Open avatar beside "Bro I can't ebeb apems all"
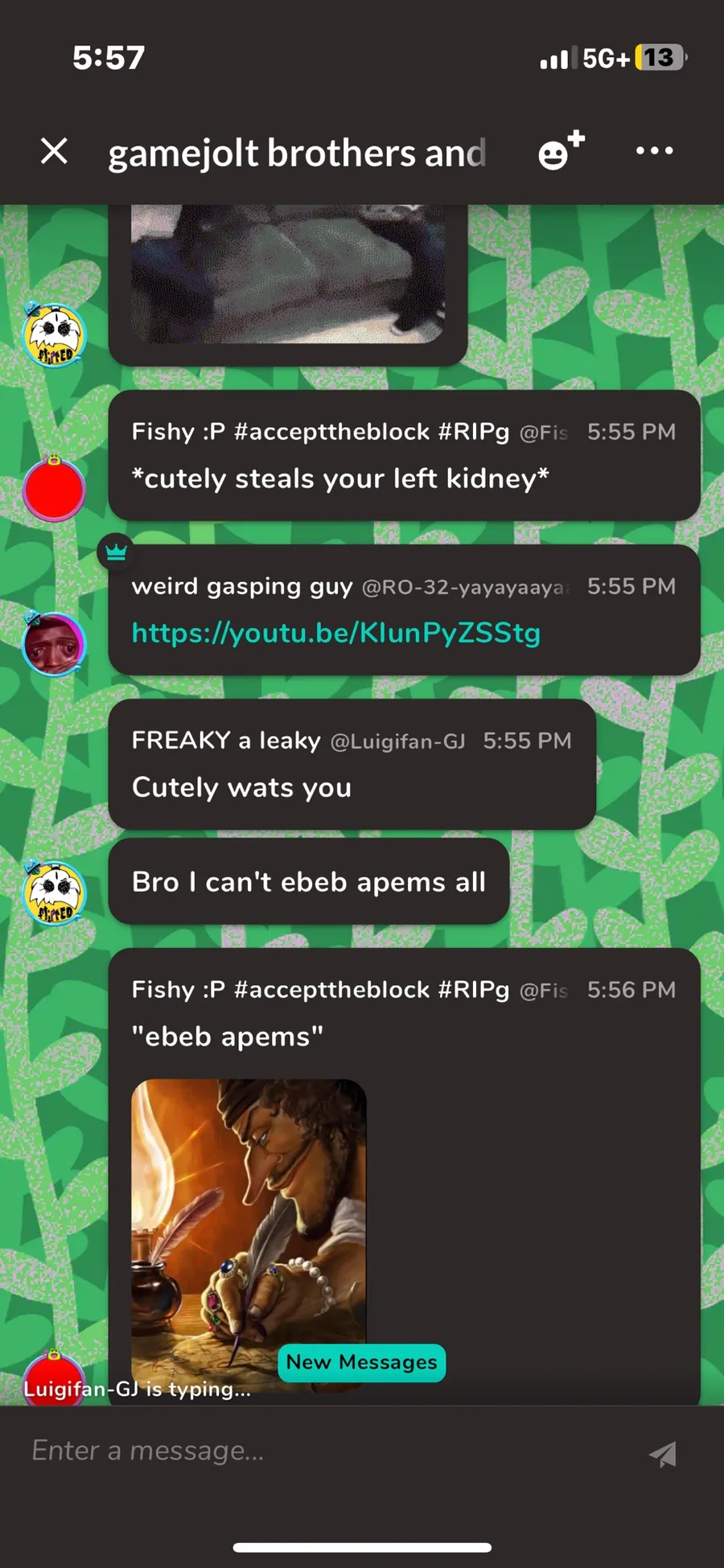The width and height of the screenshot is (724, 1568). (54, 893)
